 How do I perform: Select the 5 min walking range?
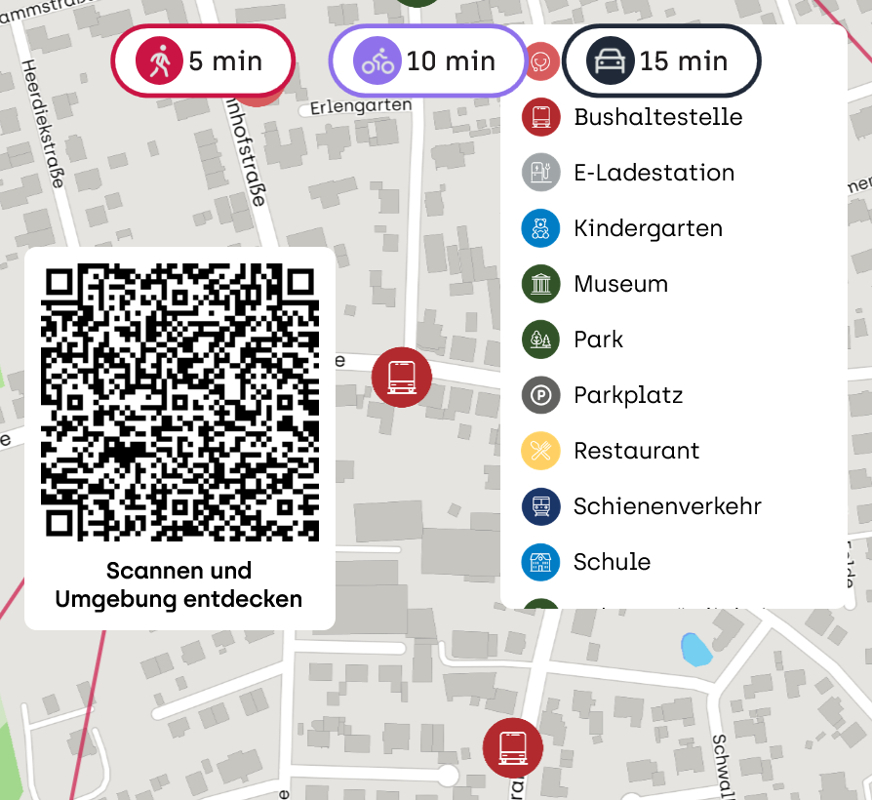(203, 61)
